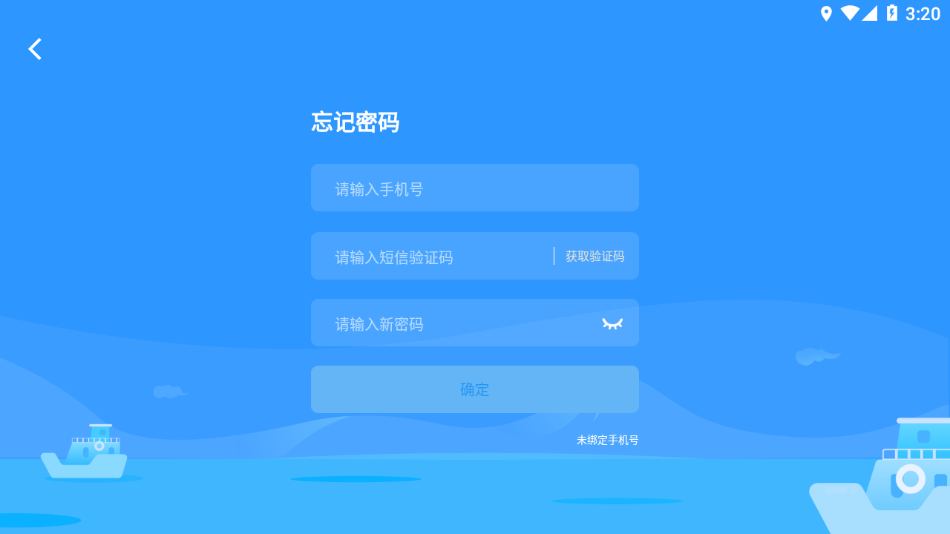Select the new password field 请输入新密码
The image size is (950, 534).
(450, 324)
